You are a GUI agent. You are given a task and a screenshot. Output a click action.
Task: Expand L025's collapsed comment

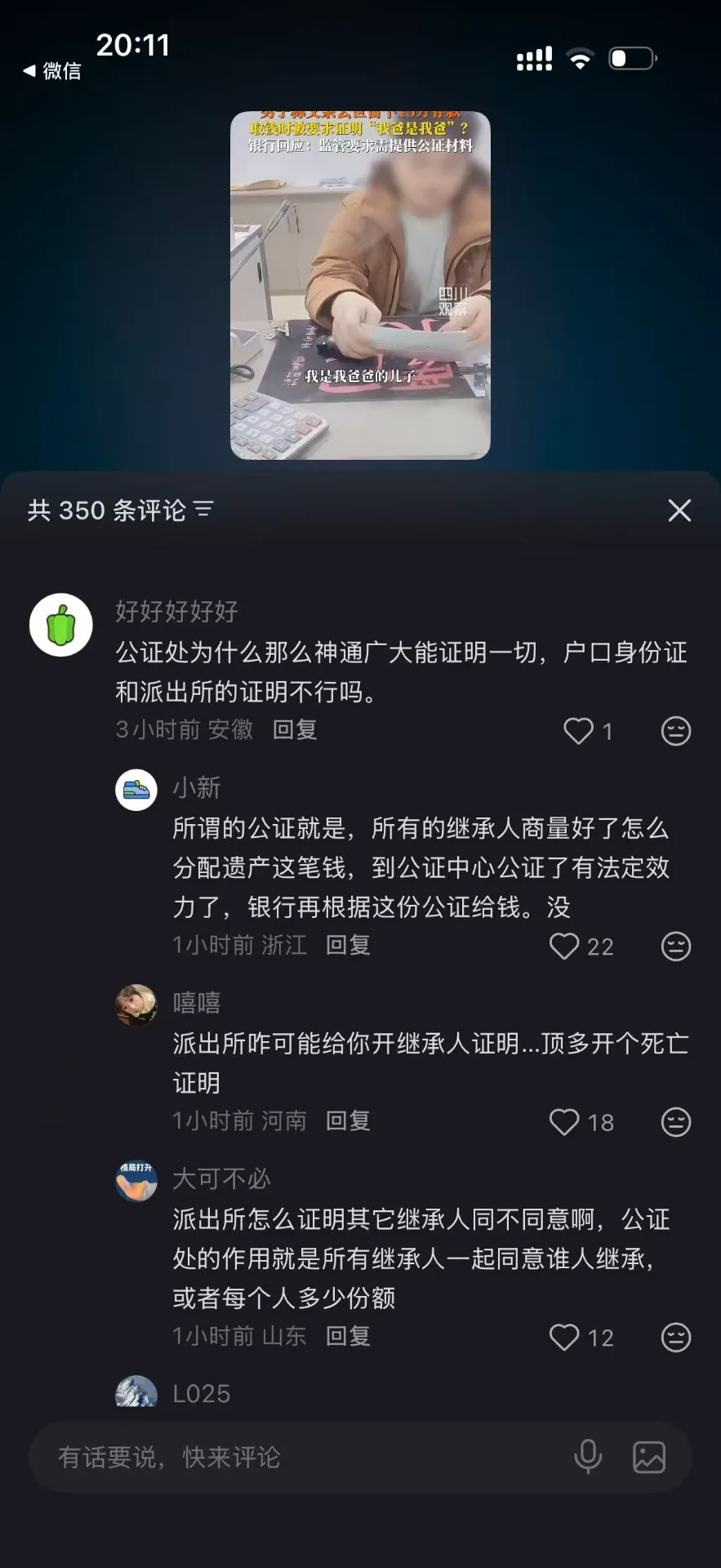(202, 1392)
